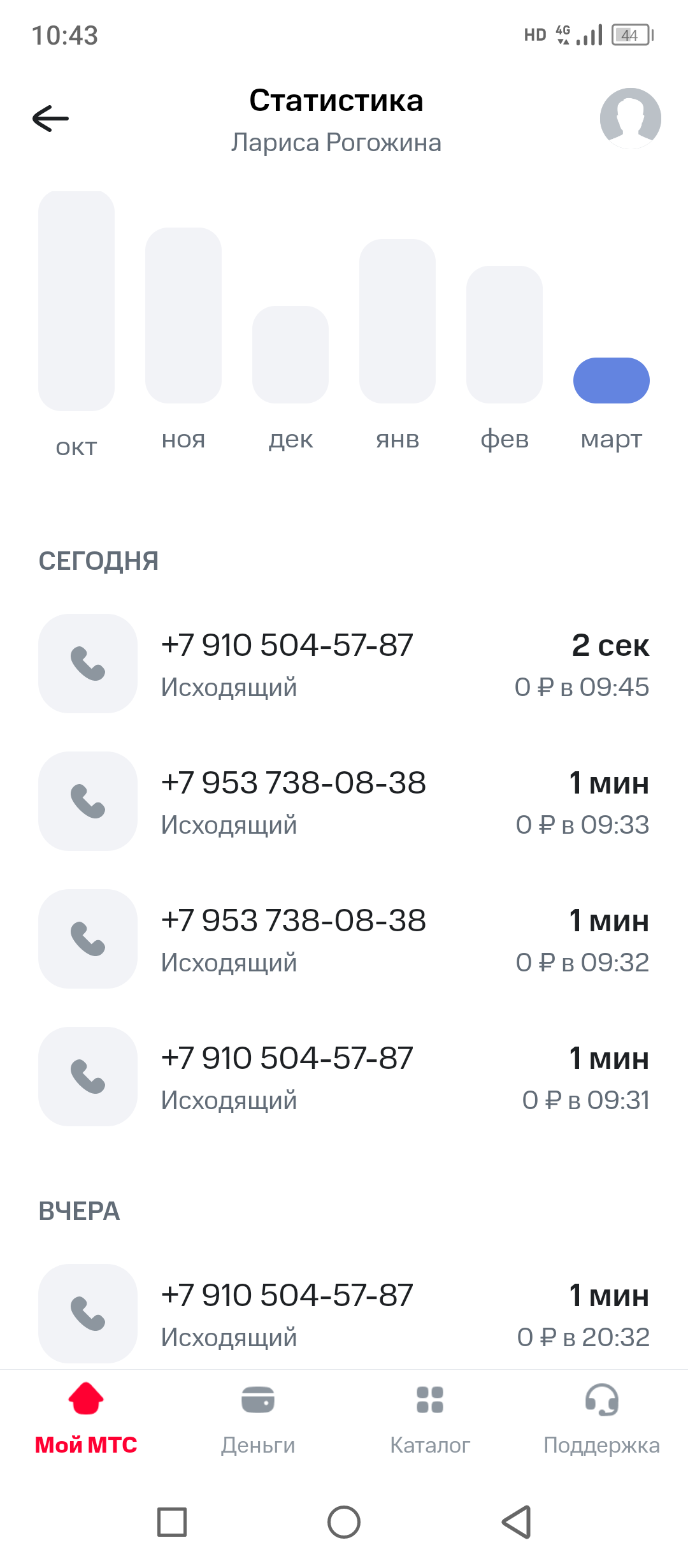Select the дек bar in the chart
The width and height of the screenshot is (688, 1568).
coord(290,354)
